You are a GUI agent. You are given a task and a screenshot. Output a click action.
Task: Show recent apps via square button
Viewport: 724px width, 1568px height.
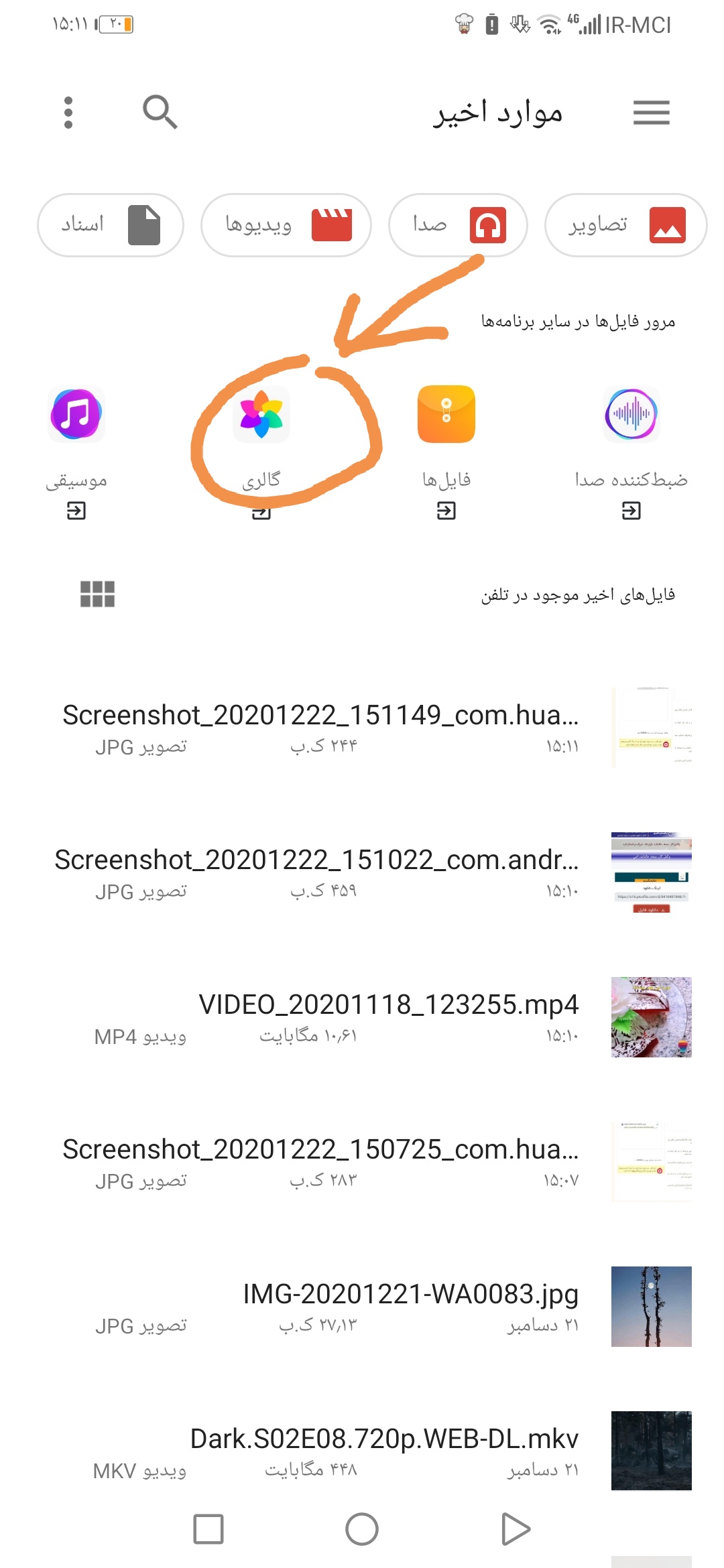tap(208, 1529)
